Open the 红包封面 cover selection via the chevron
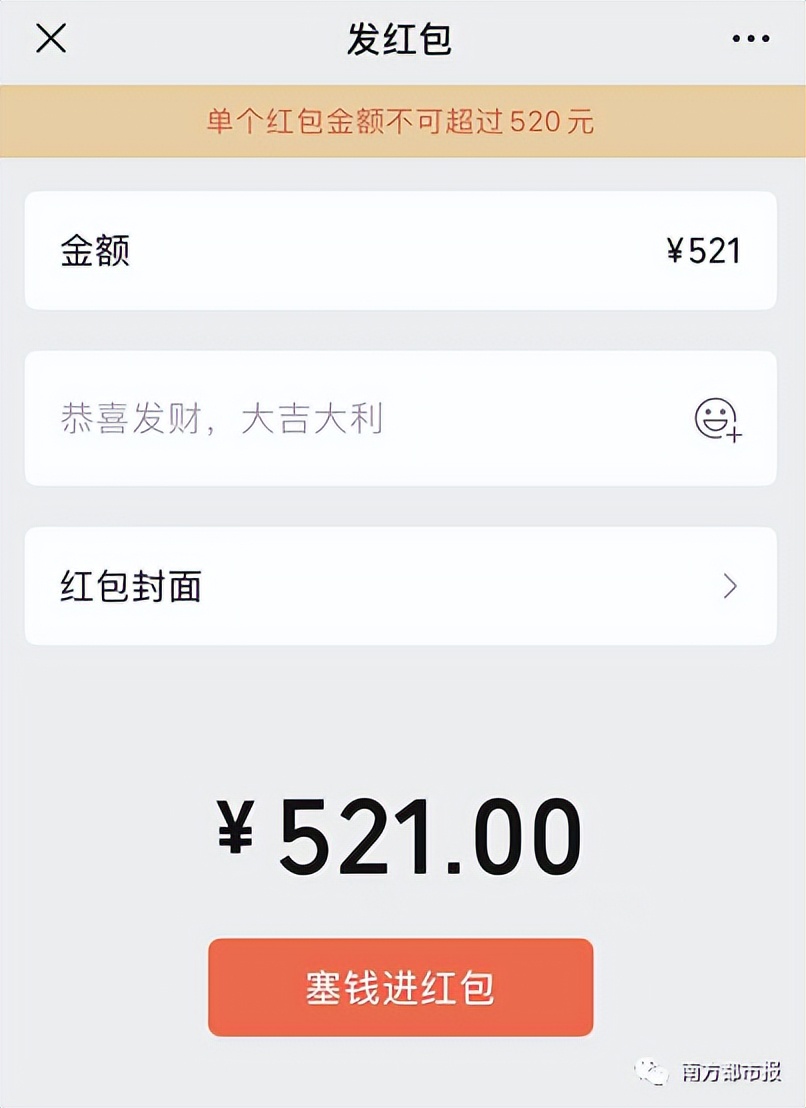The width and height of the screenshot is (806, 1108). 730,586
